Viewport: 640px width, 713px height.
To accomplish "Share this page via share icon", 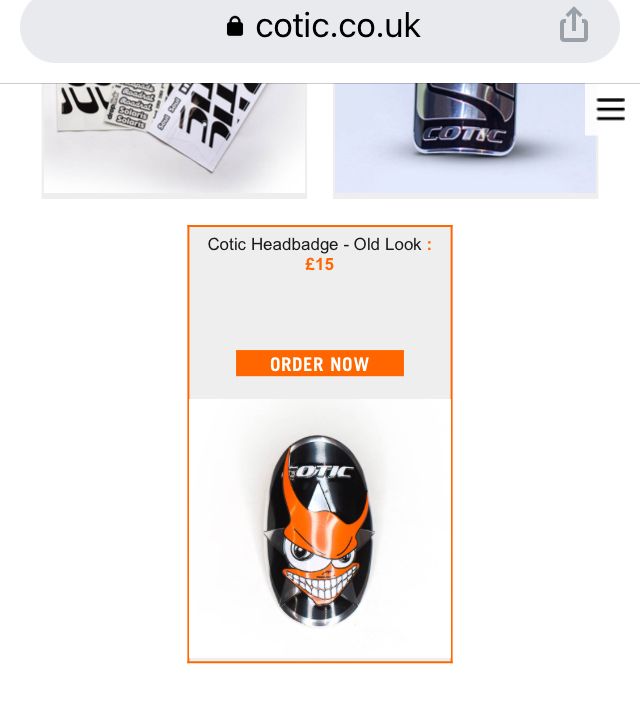I will pyautogui.click(x=573, y=25).
